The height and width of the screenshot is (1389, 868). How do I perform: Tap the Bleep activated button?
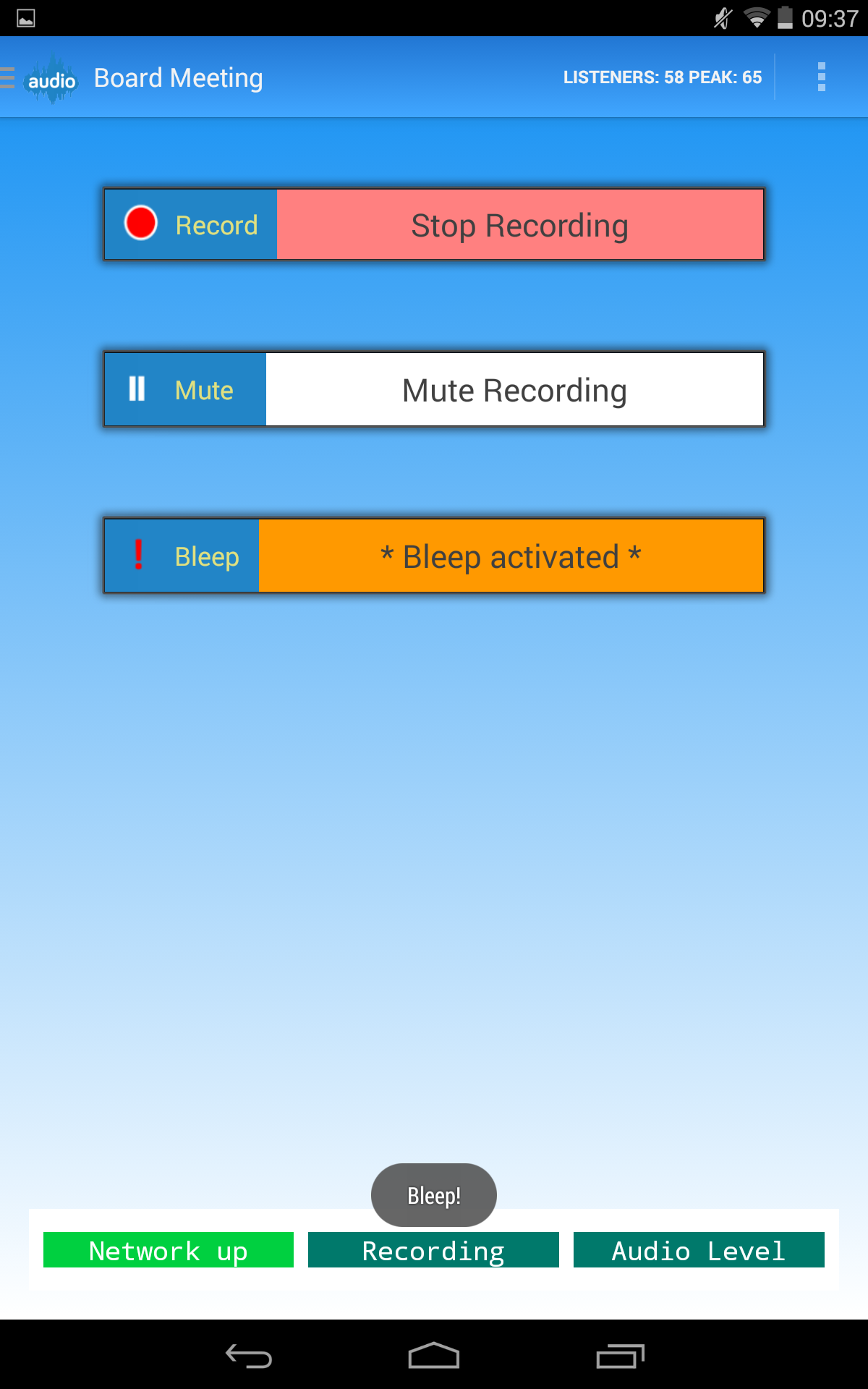click(511, 556)
